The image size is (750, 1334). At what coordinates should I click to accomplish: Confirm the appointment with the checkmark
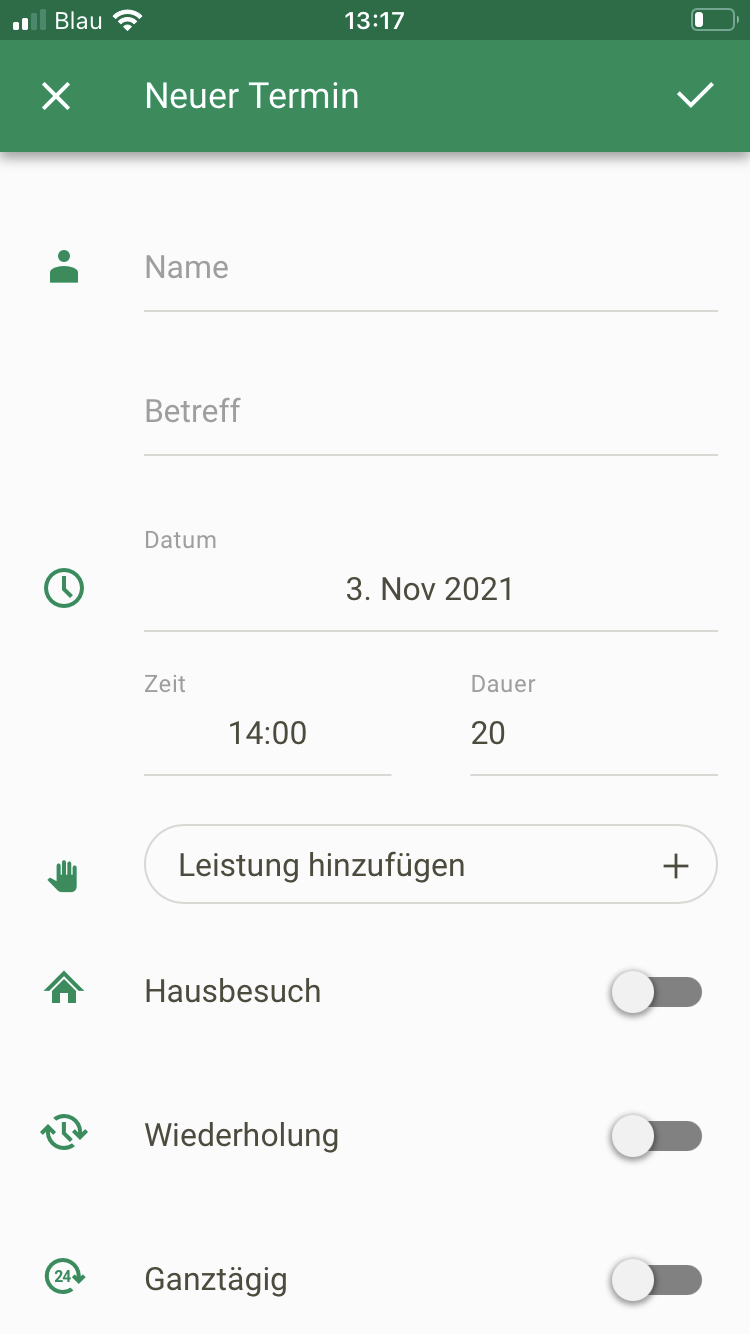pos(696,96)
